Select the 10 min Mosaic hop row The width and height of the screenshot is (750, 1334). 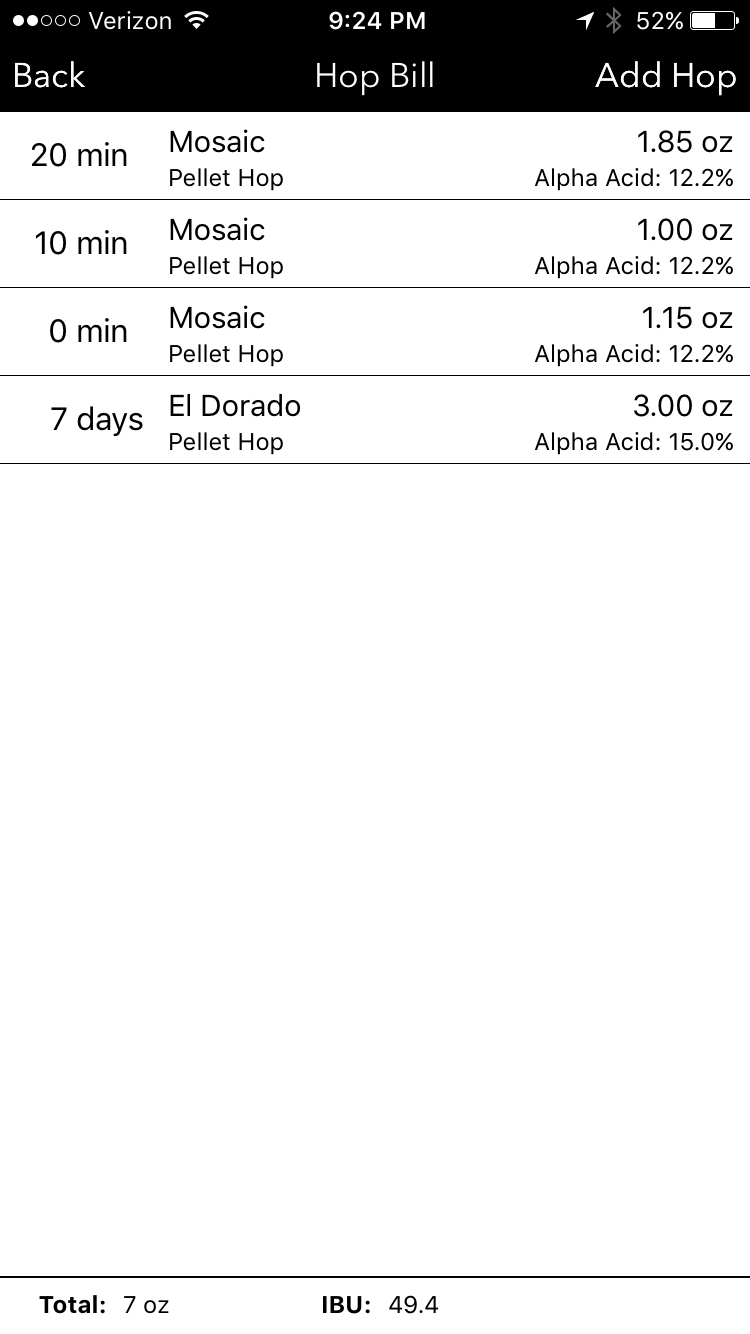[x=375, y=244]
